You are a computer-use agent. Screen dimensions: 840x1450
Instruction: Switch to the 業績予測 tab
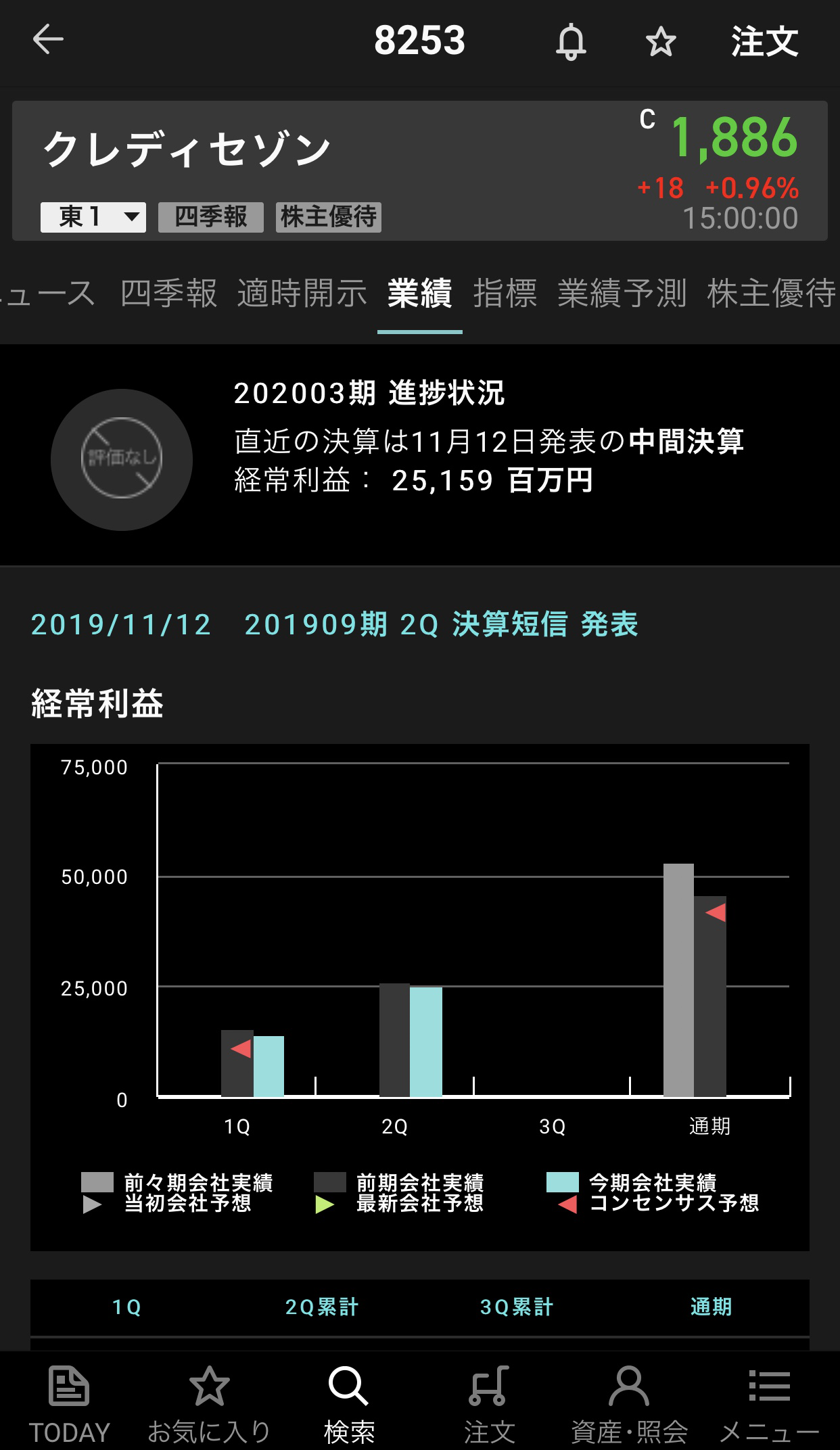622,294
